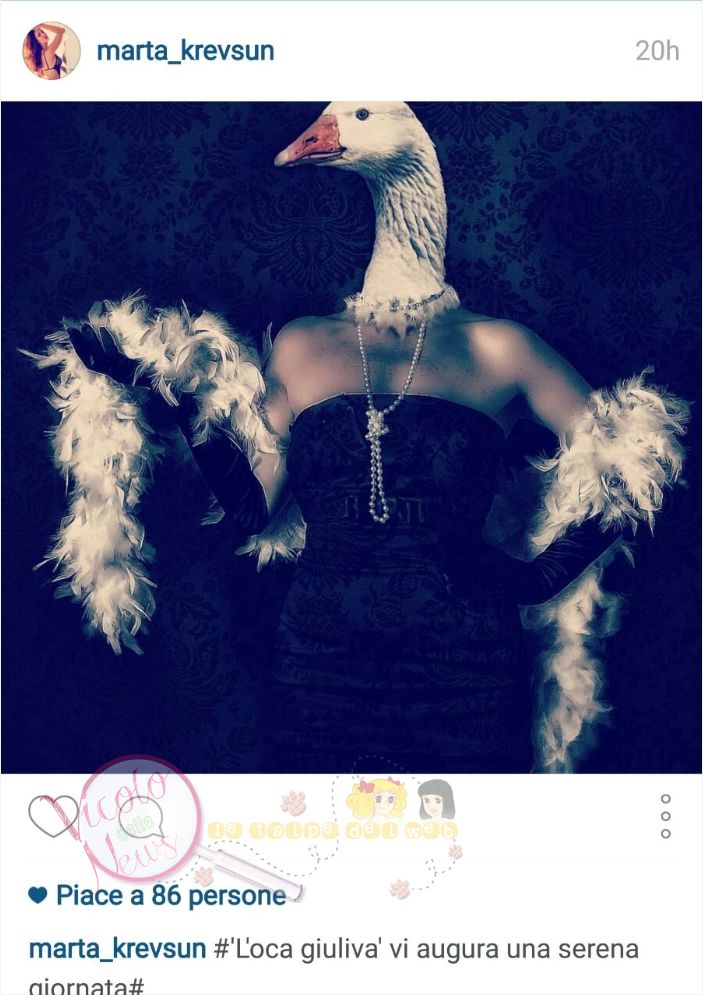Open the goose-headed woman post photo
The image size is (703, 995).
tap(351, 437)
